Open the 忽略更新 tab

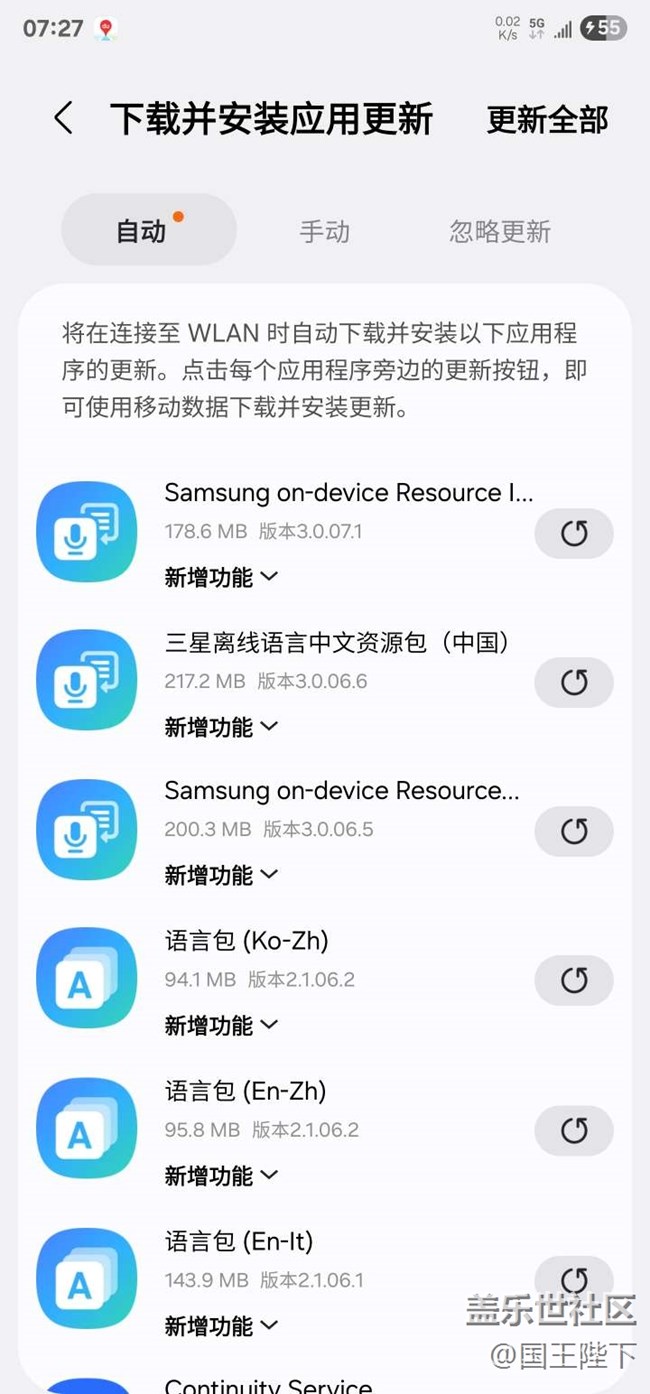point(500,232)
